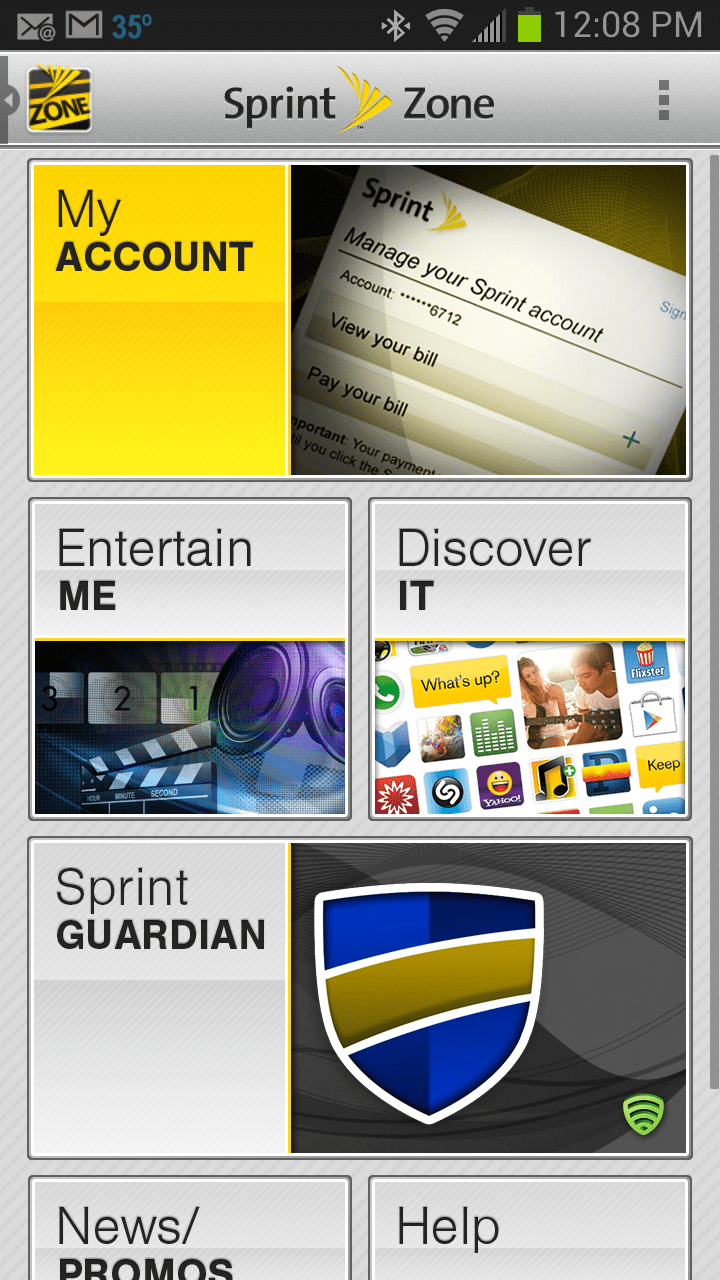Open the Entertain Me tile
Image resolution: width=720 pixels, height=1280 pixels.
tap(190, 659)
